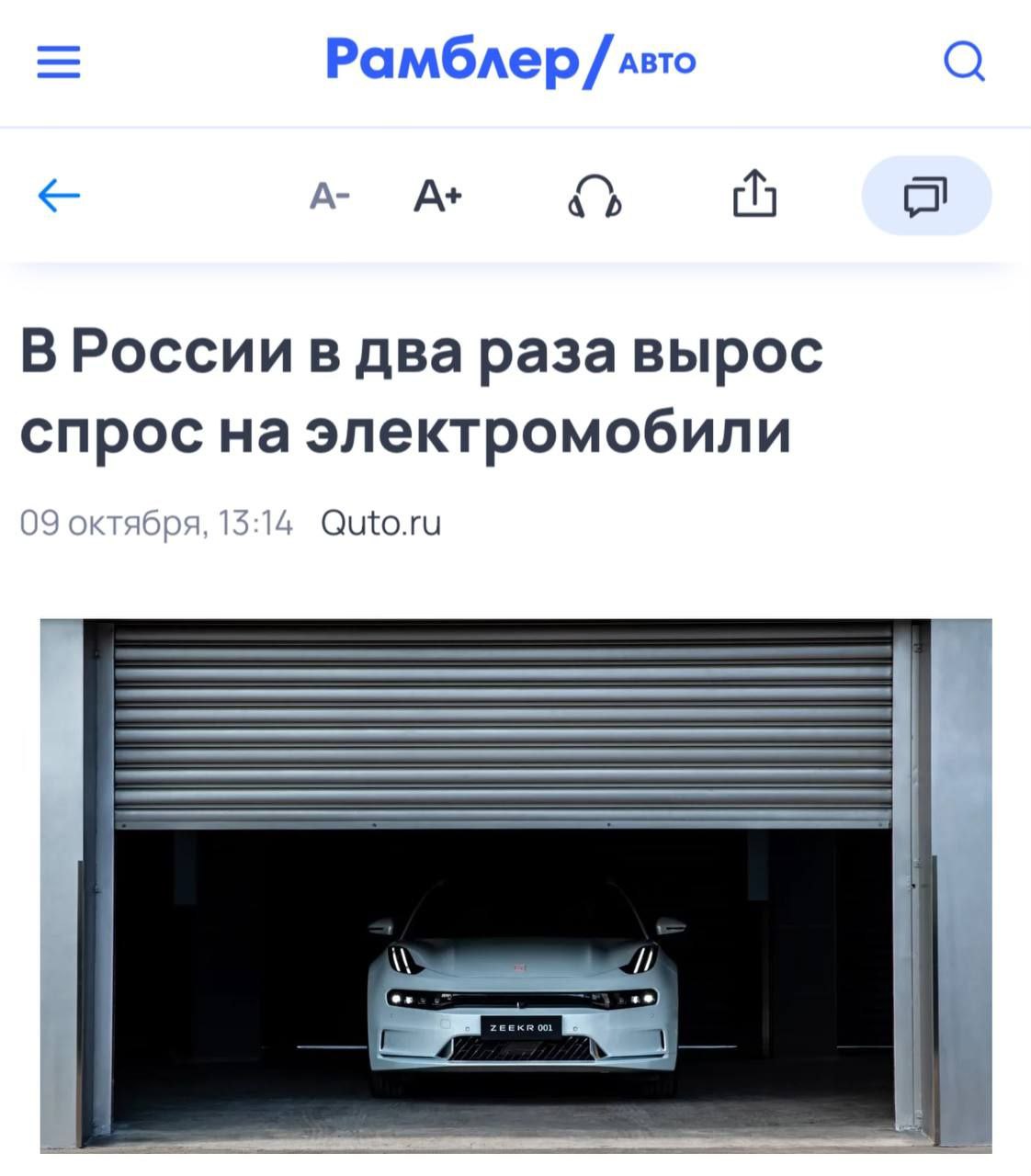This screenshot has width=1031, height=1176.
Task: Open the Quto.ru source link
Action: pyautogui.click(x=381, y=522)
